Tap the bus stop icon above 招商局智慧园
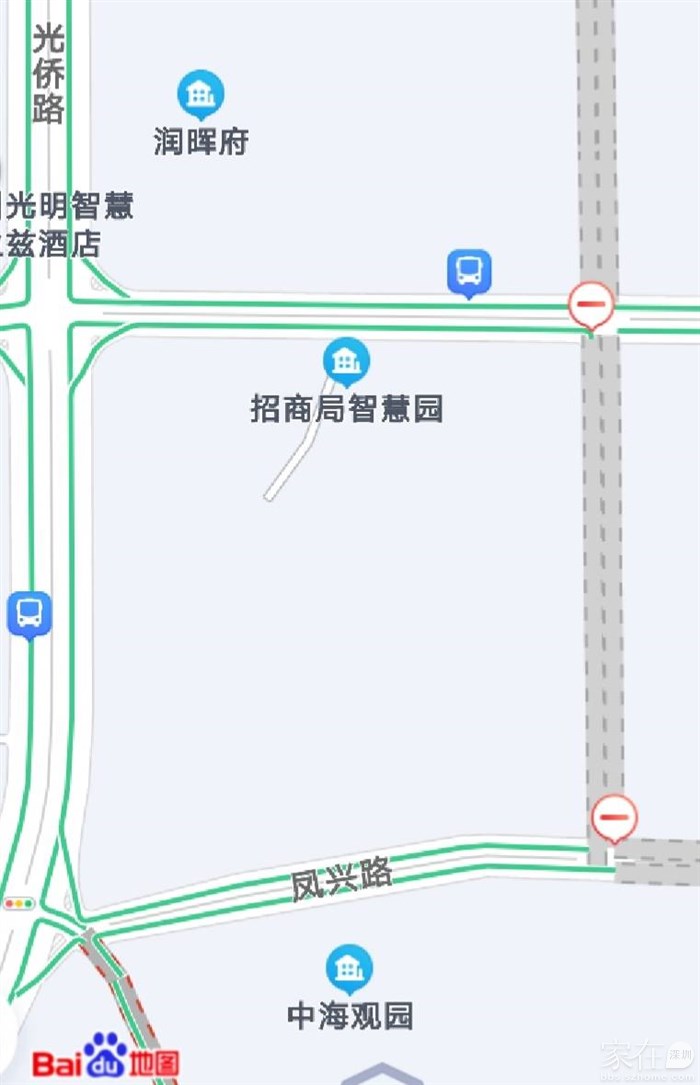700x1085 pixels. [469, 272]
